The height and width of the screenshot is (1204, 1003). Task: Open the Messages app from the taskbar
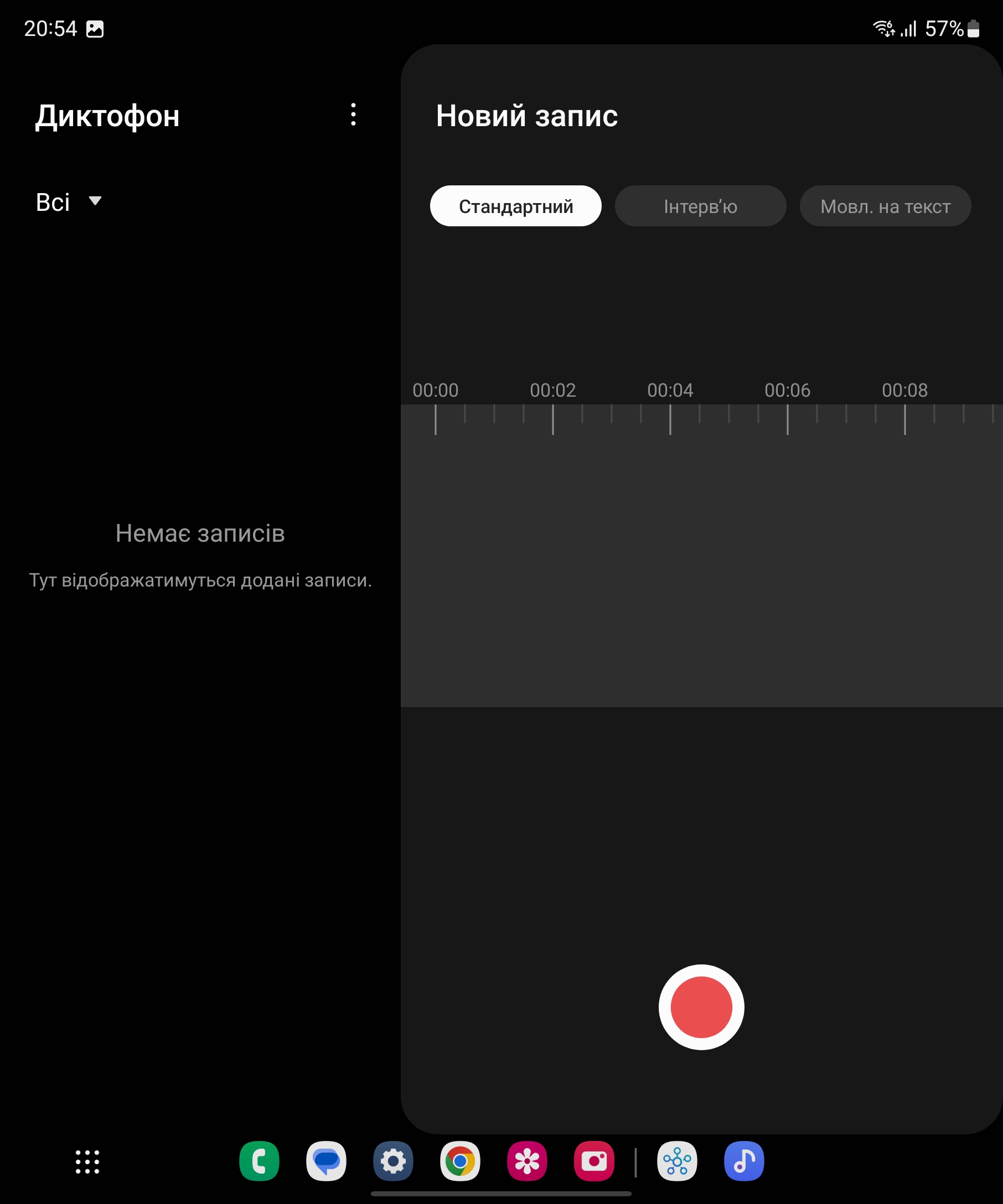326,1161
